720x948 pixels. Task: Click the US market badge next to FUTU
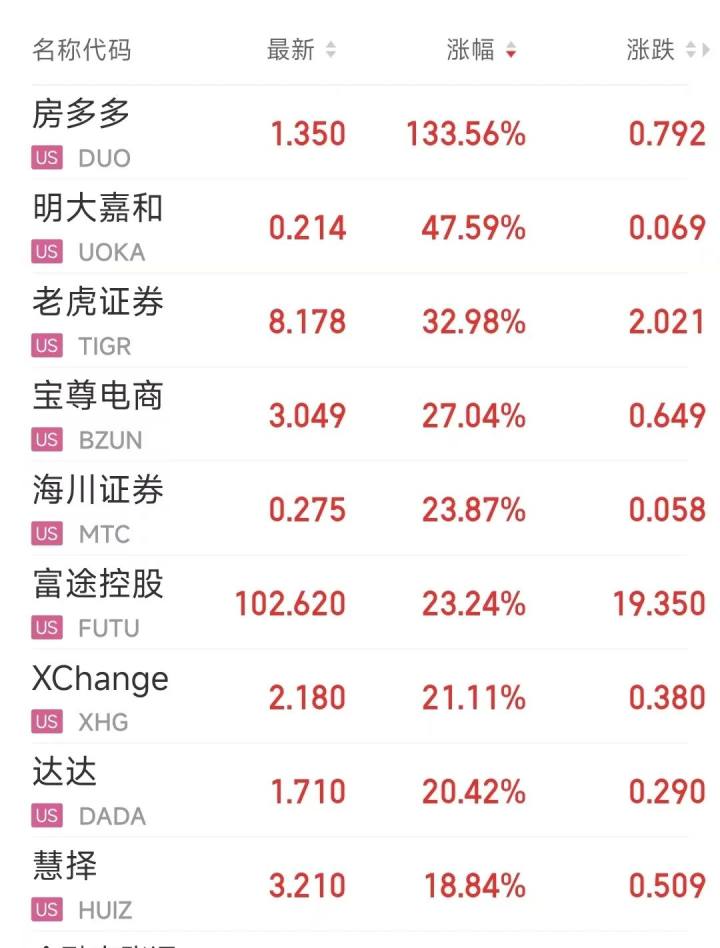pos(45,628)
